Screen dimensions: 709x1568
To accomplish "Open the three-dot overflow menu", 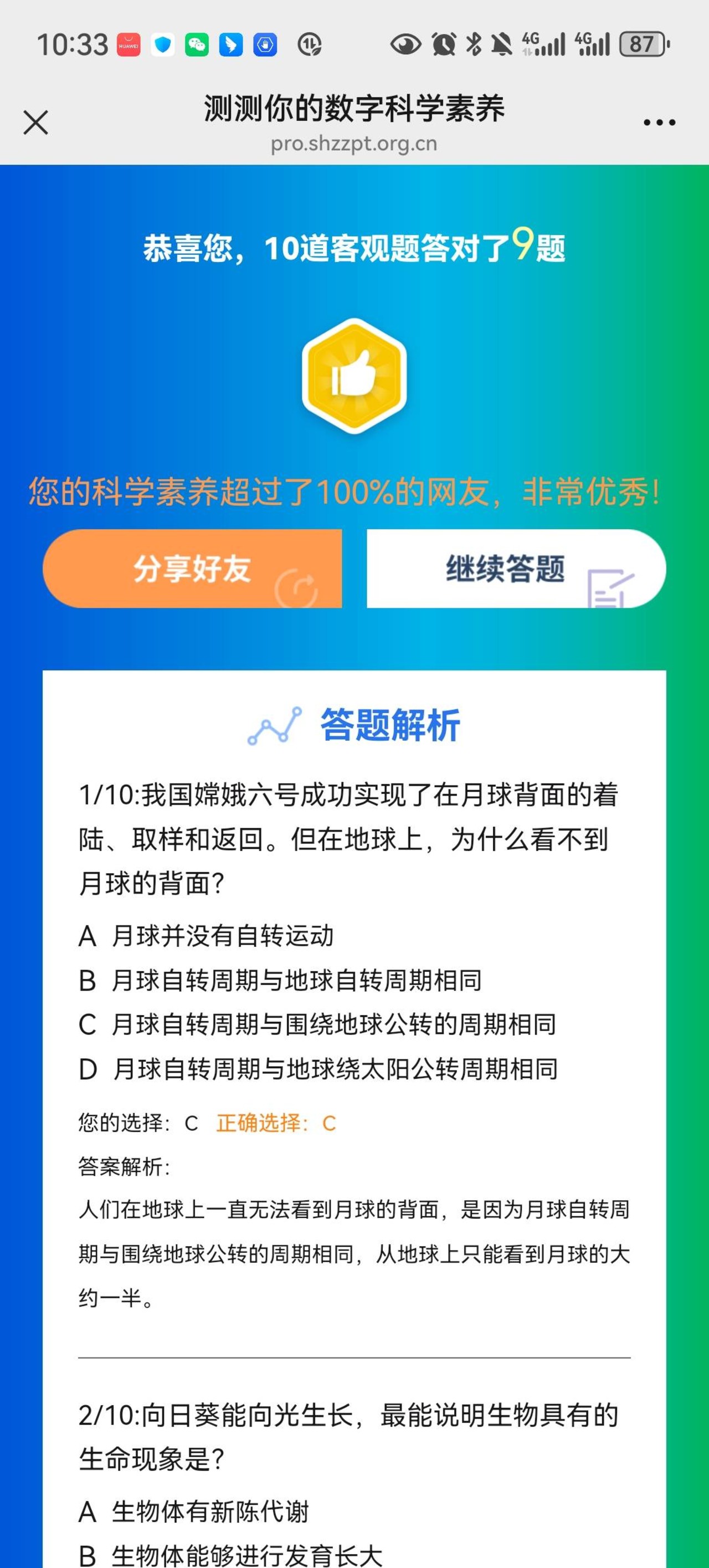I will coord(659,123).
